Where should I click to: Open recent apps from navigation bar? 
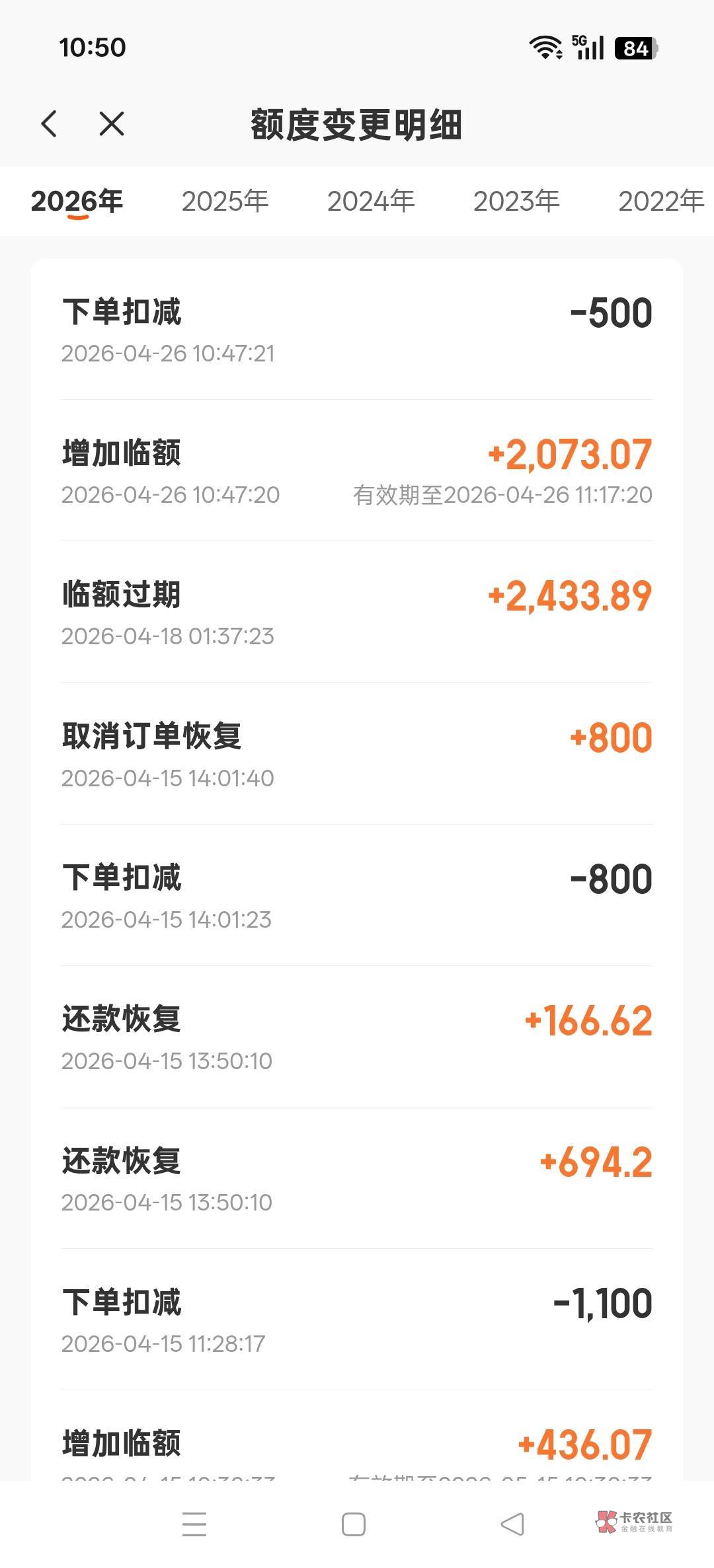(x=194, y=1524)
